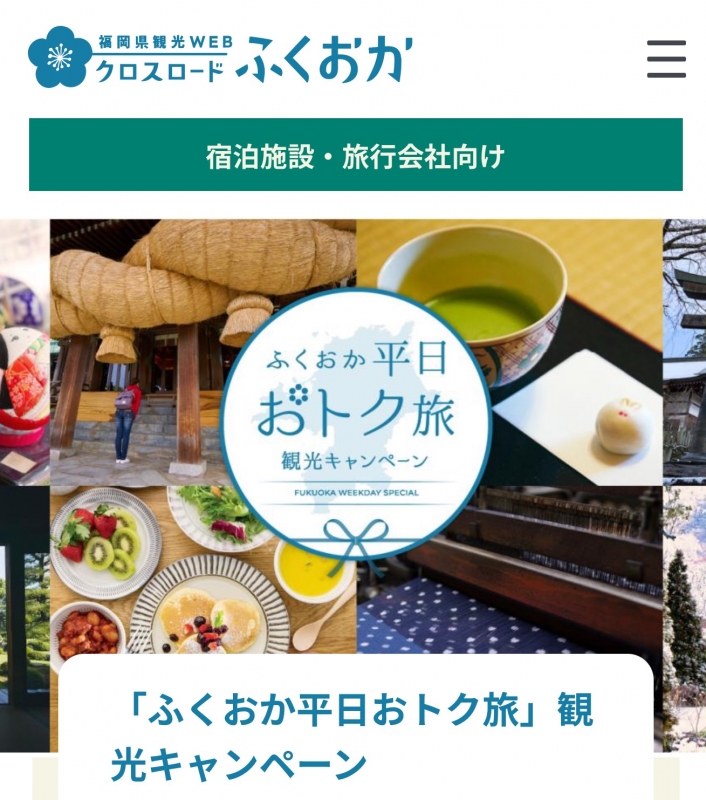This screenshot has width=706, height=800.
Task: Open the hamburger menu
Action: [666, 59]
